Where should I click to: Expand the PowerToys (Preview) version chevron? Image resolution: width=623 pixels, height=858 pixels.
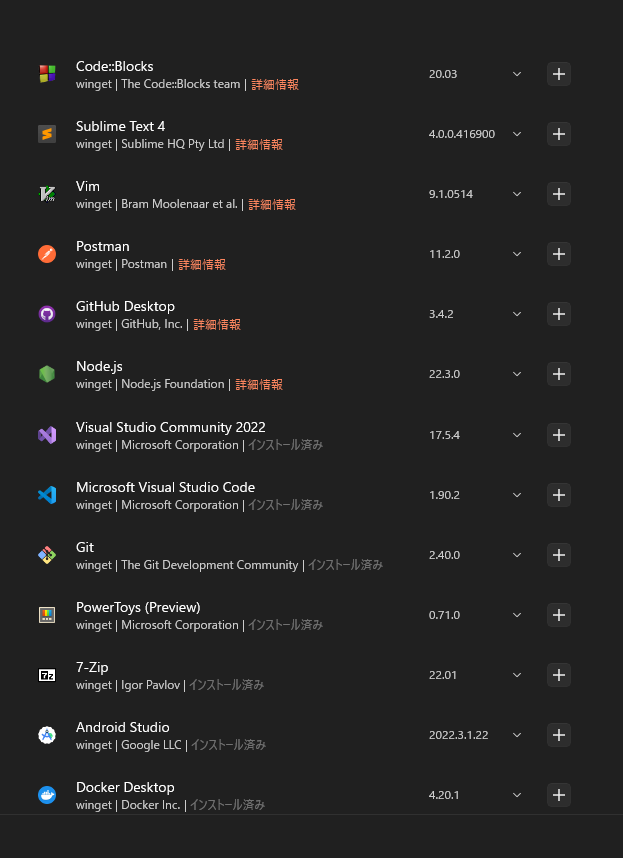[x=517, y=614]
